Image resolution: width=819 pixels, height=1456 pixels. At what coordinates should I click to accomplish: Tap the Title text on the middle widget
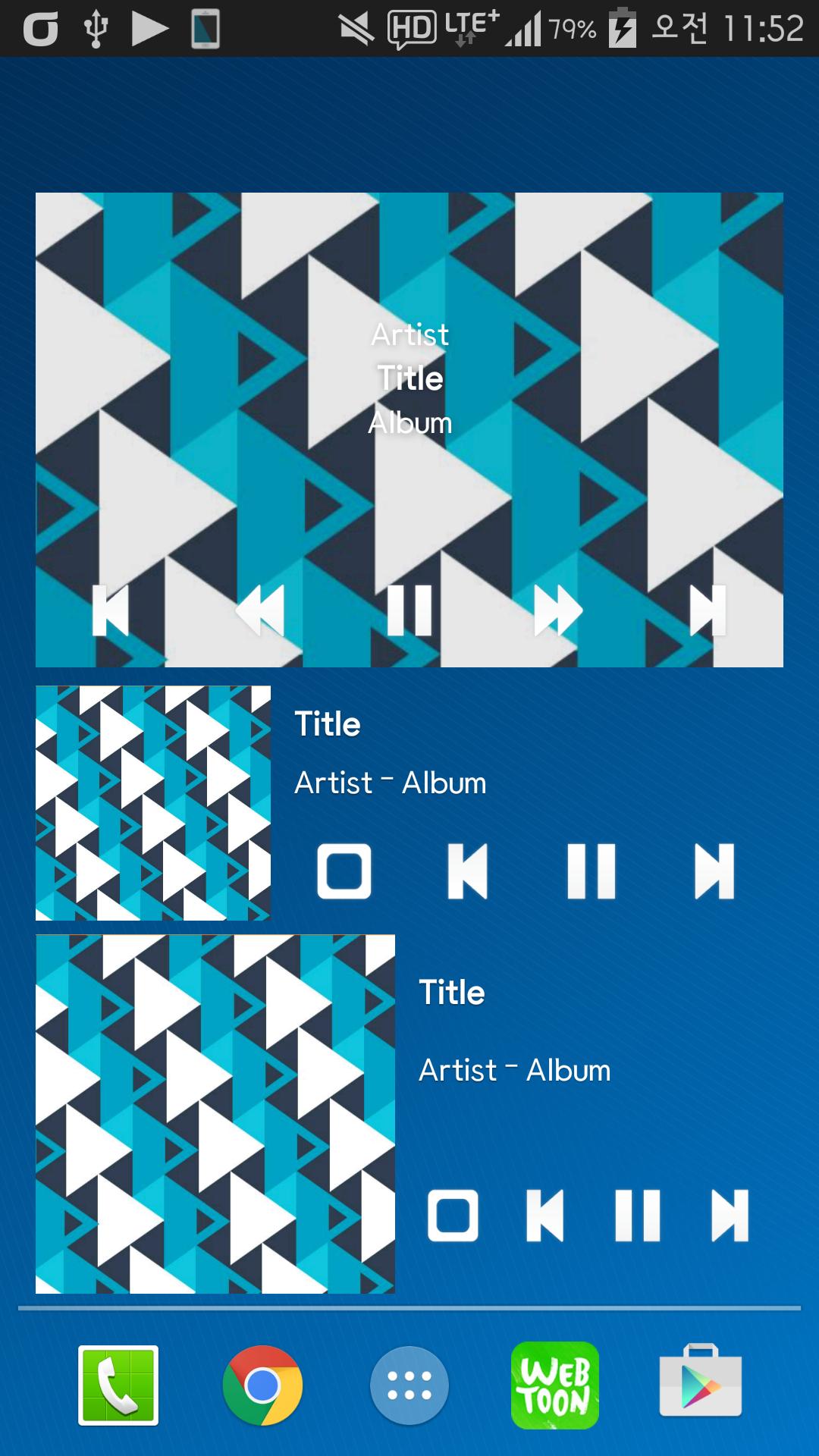[x=326, y=724]
